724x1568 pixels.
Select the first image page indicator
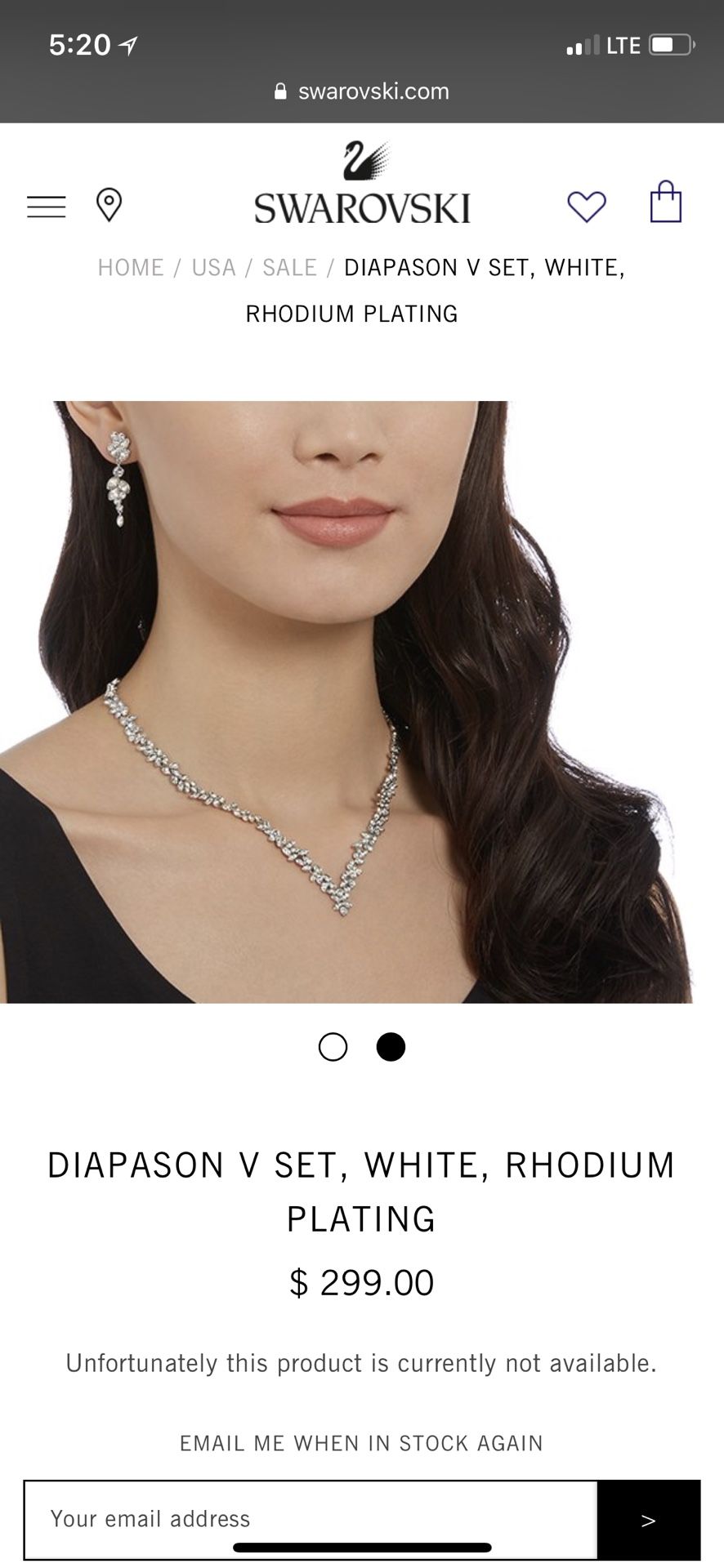coord(333,1047)
